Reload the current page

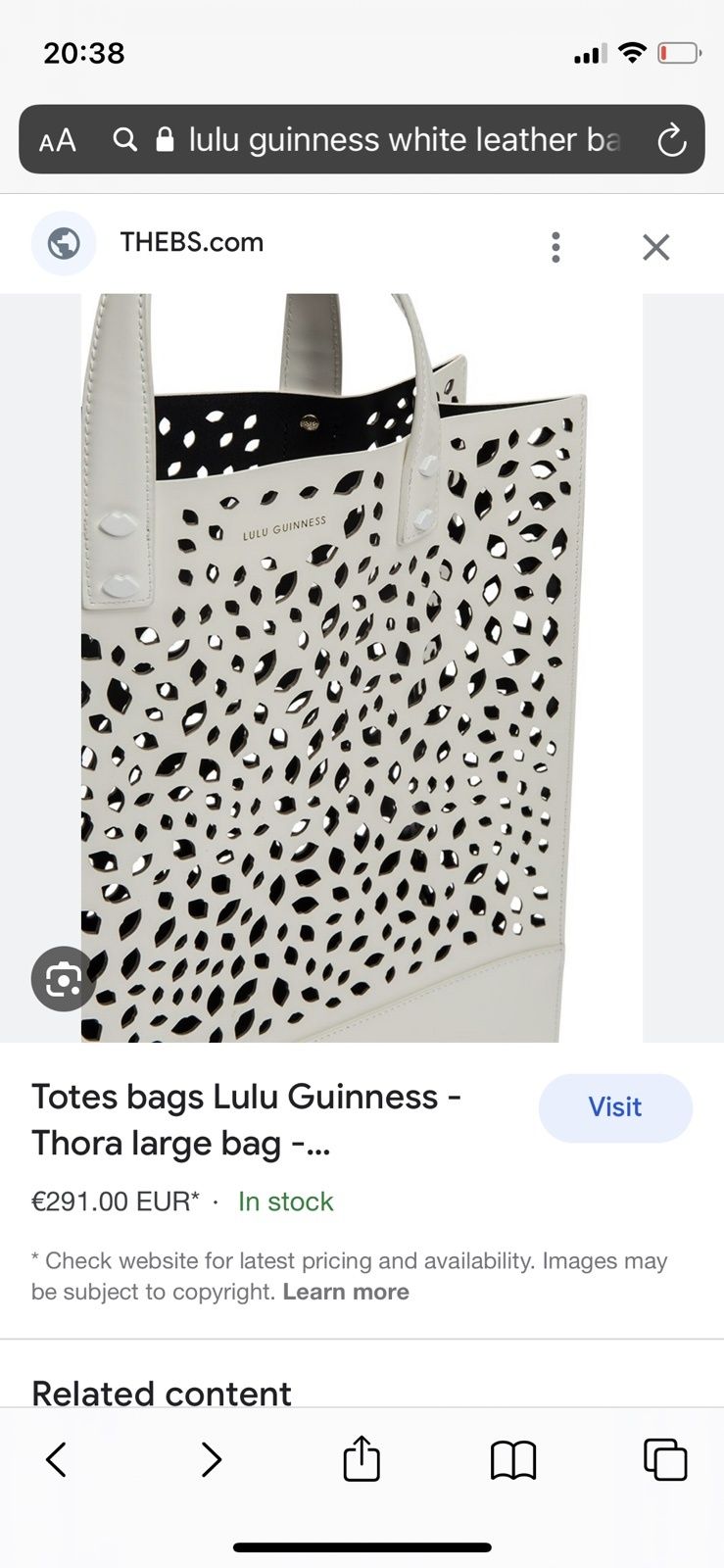[x=671, y=140]
